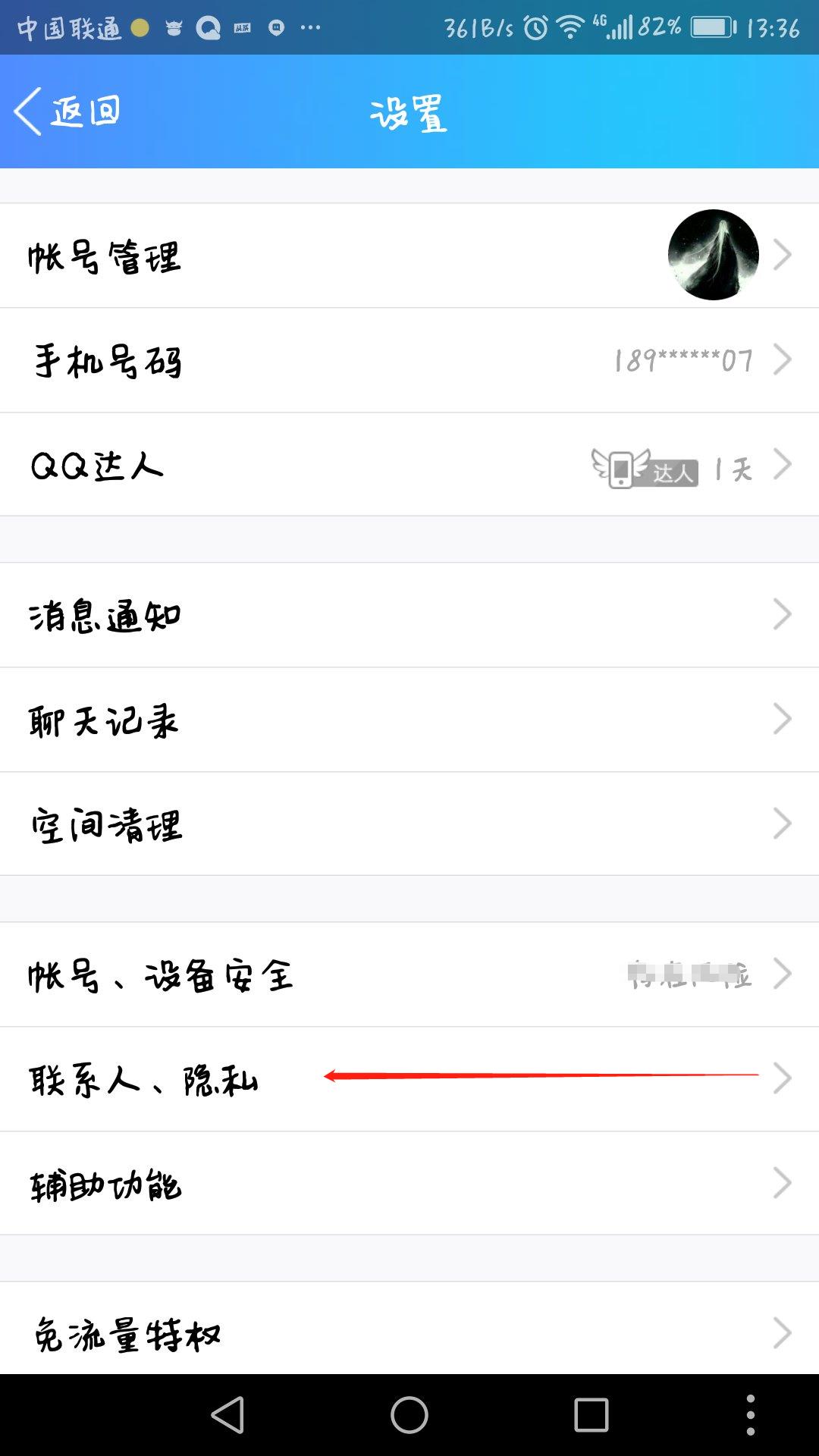Tap the 返回 back button

(x=68, y=110)
